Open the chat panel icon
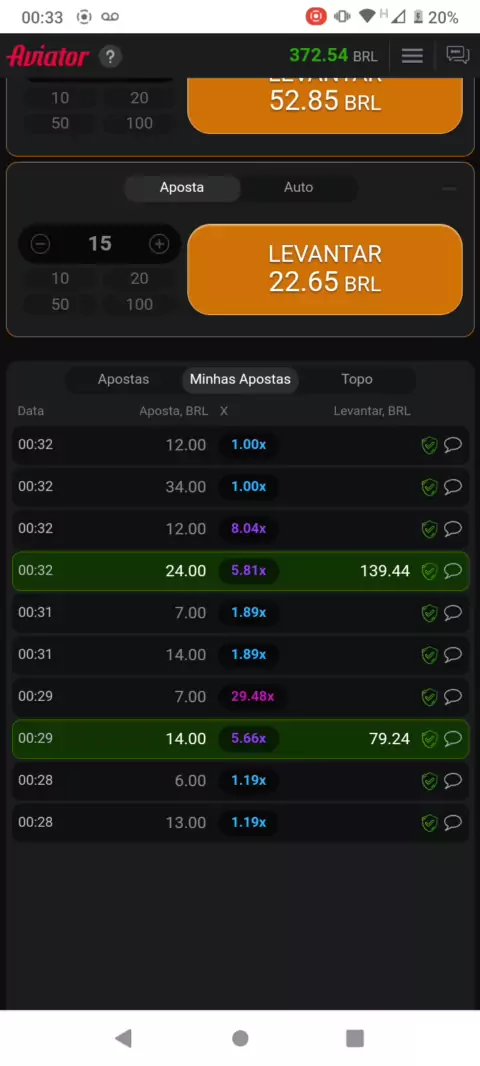Screen dimensions: 480x1066 (458, 55)
